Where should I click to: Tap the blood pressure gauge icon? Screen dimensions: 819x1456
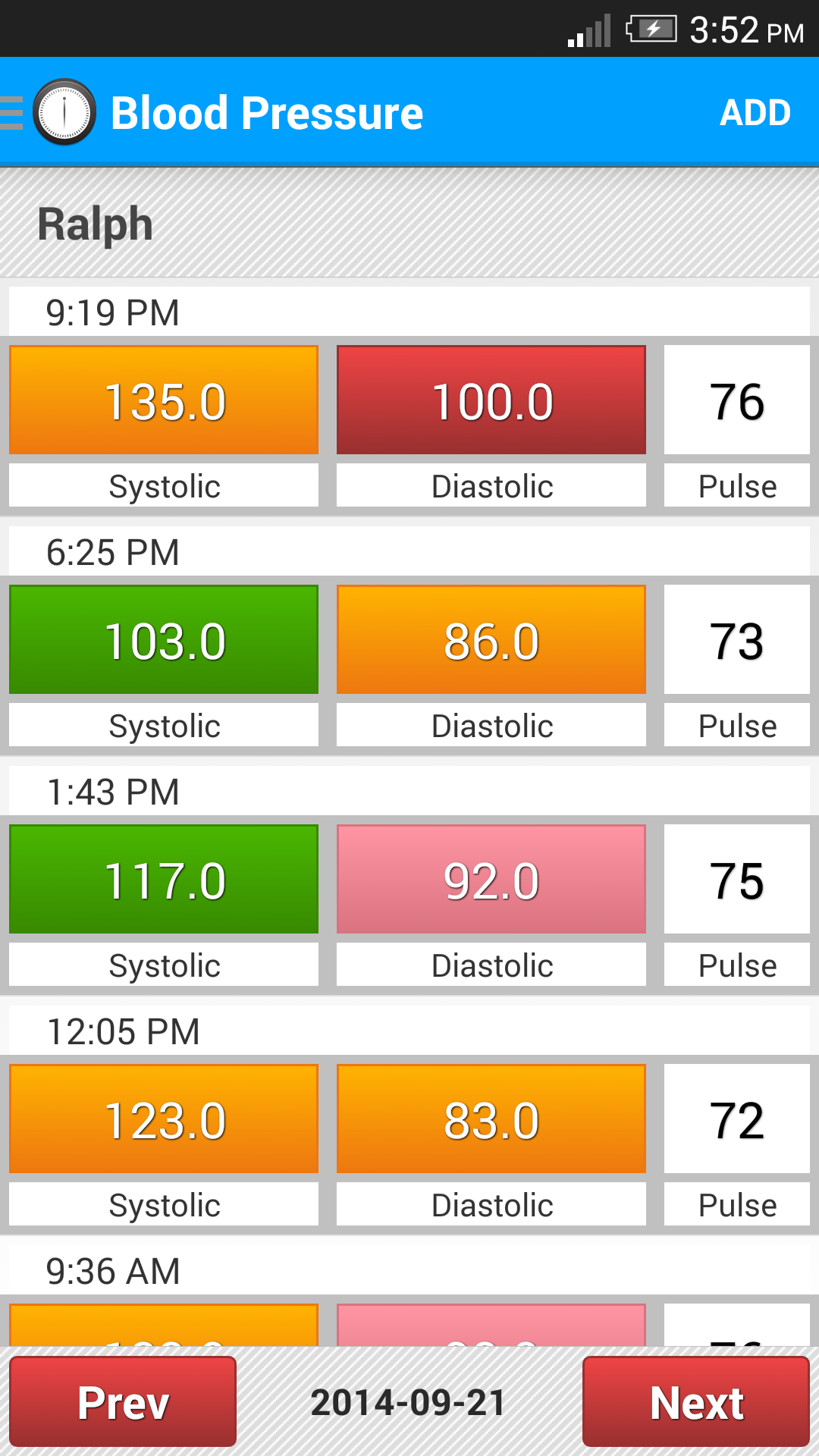pyautogui.click(x=65, y=112)
